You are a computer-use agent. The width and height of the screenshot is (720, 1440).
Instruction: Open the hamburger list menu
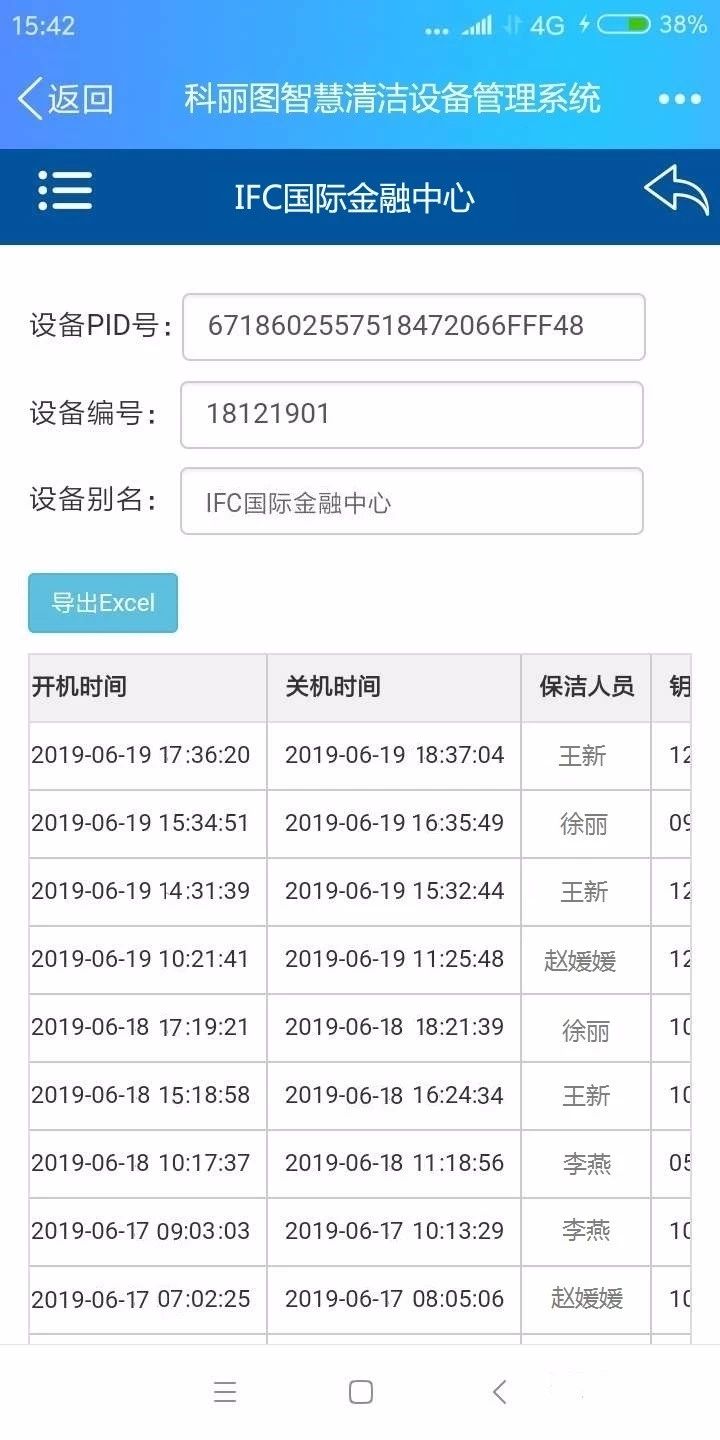pos(65,190)
